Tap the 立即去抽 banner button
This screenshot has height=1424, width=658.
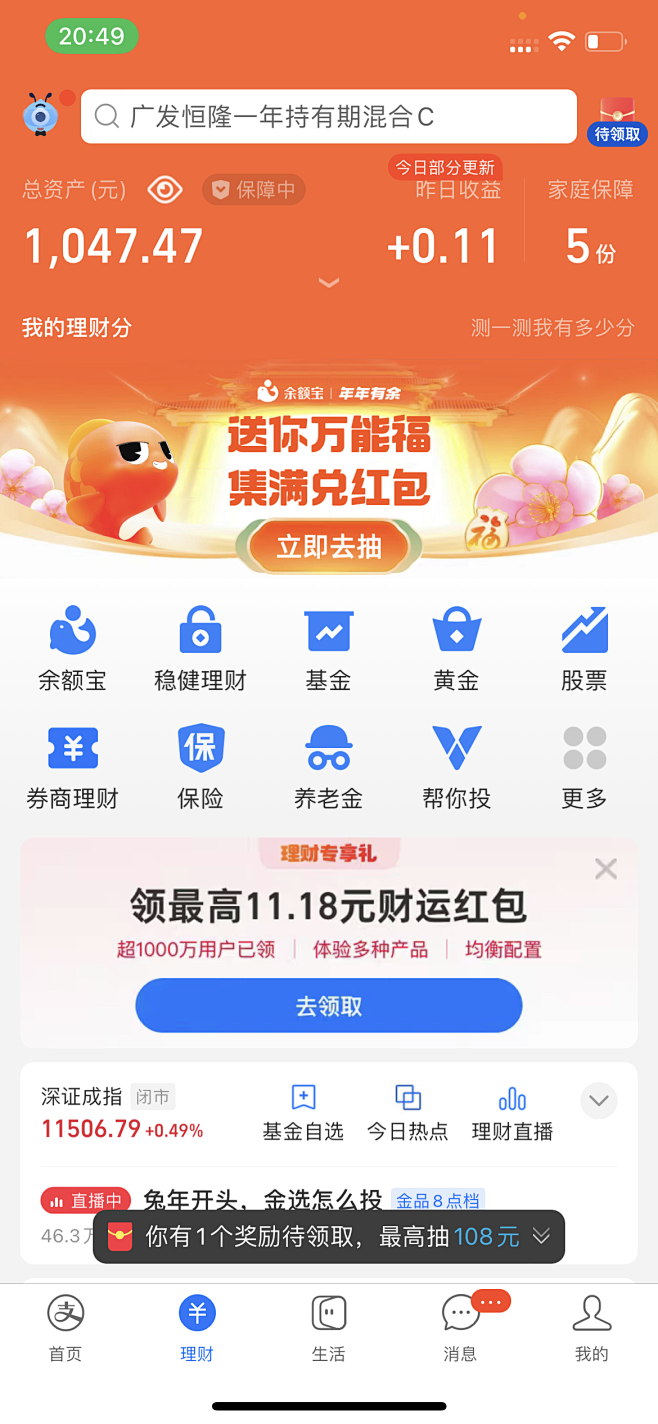click(329, 546)
